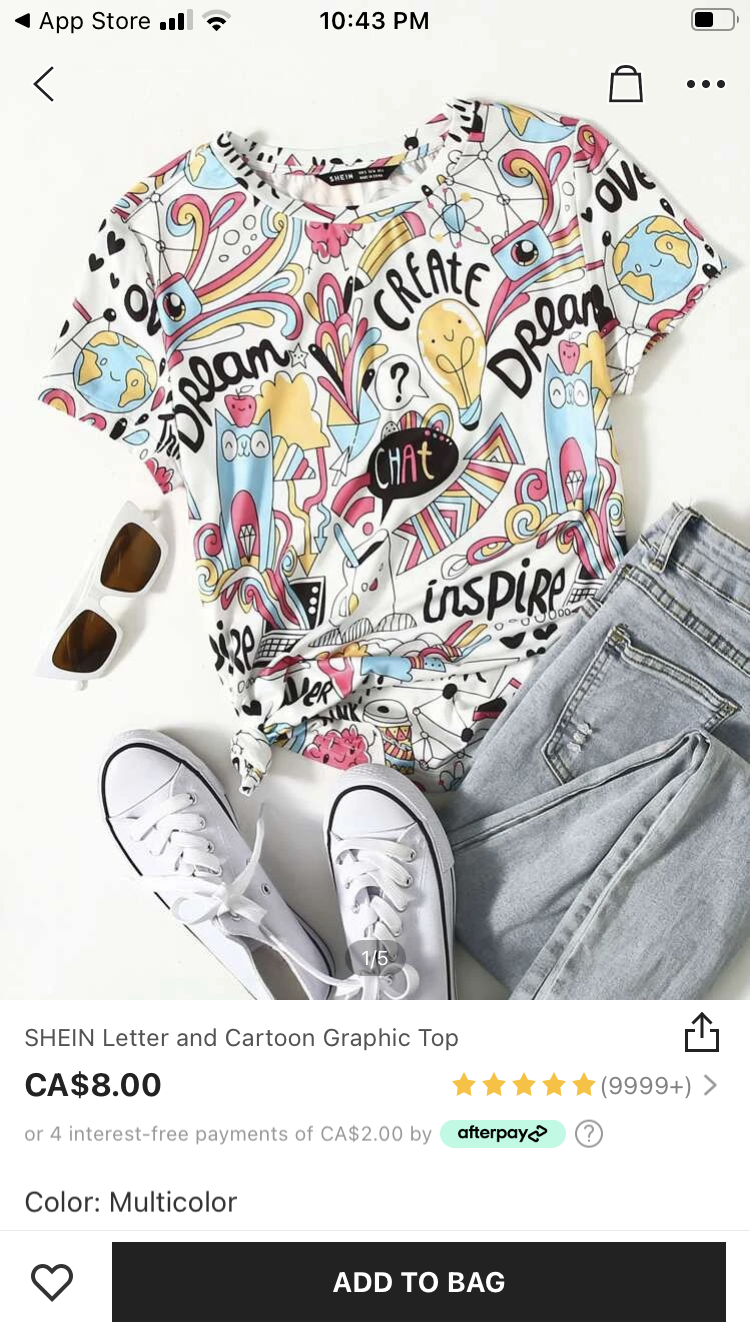The image size is (750, 1334).
Task: Go back using the top-left arrow
Action: [x=44, y=84]
